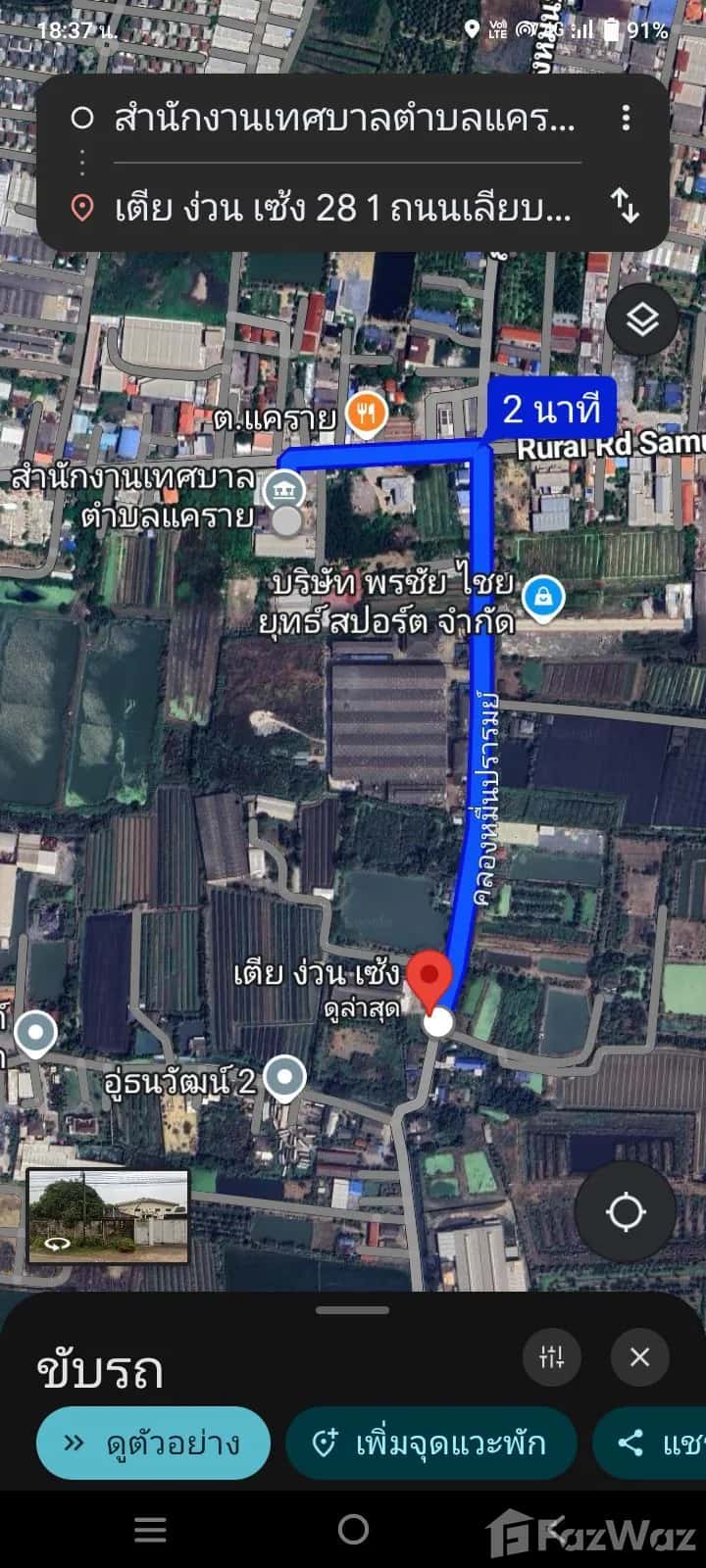Image resolution: width=706 pixels, height=1568 pixels.
Task: Open route options via the sliders icon
Action: 552,1357
